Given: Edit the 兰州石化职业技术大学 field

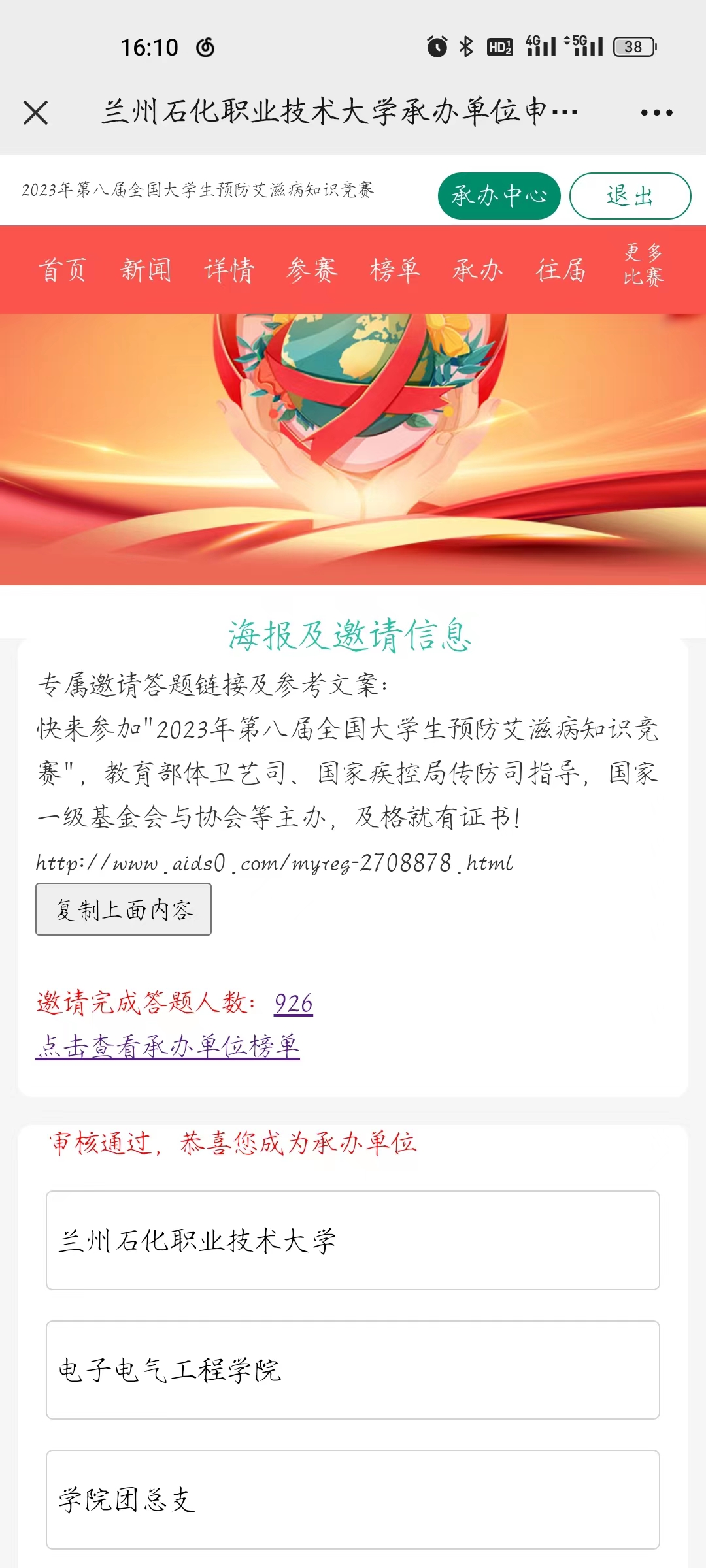Looking at the screenshot, I should click(x=353, y=1240).
